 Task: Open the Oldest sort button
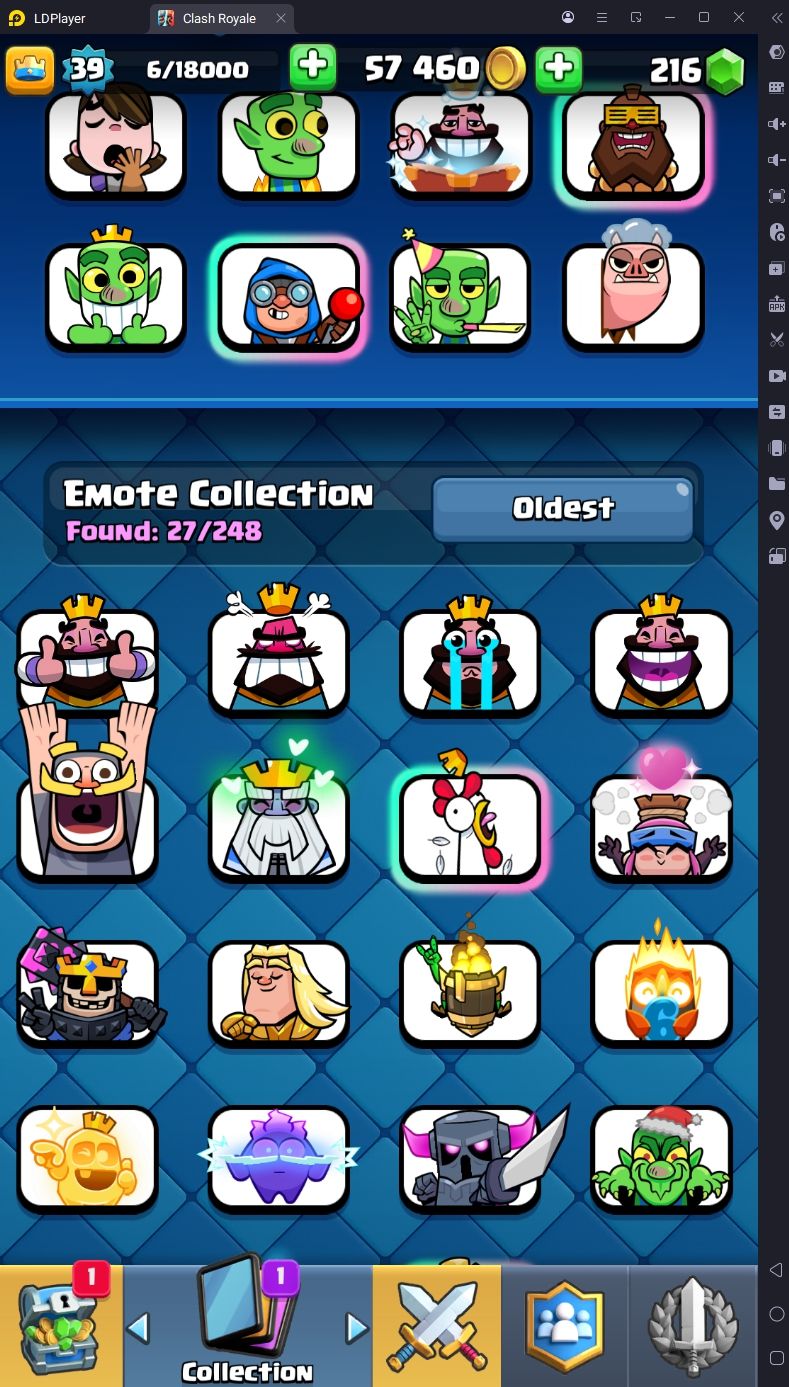tap(563, 508)
